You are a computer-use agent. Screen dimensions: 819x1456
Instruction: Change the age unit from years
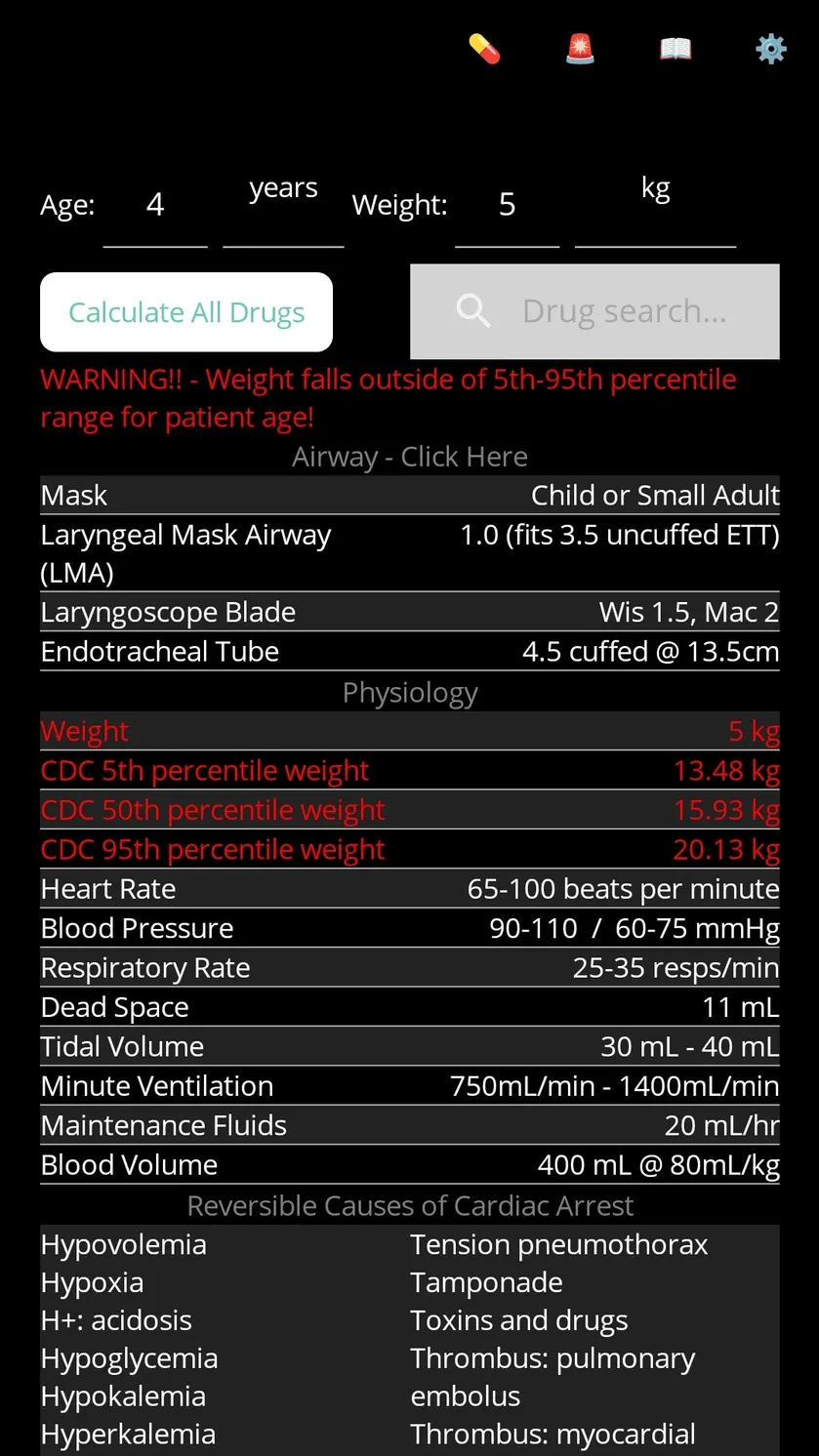[283, 205]
